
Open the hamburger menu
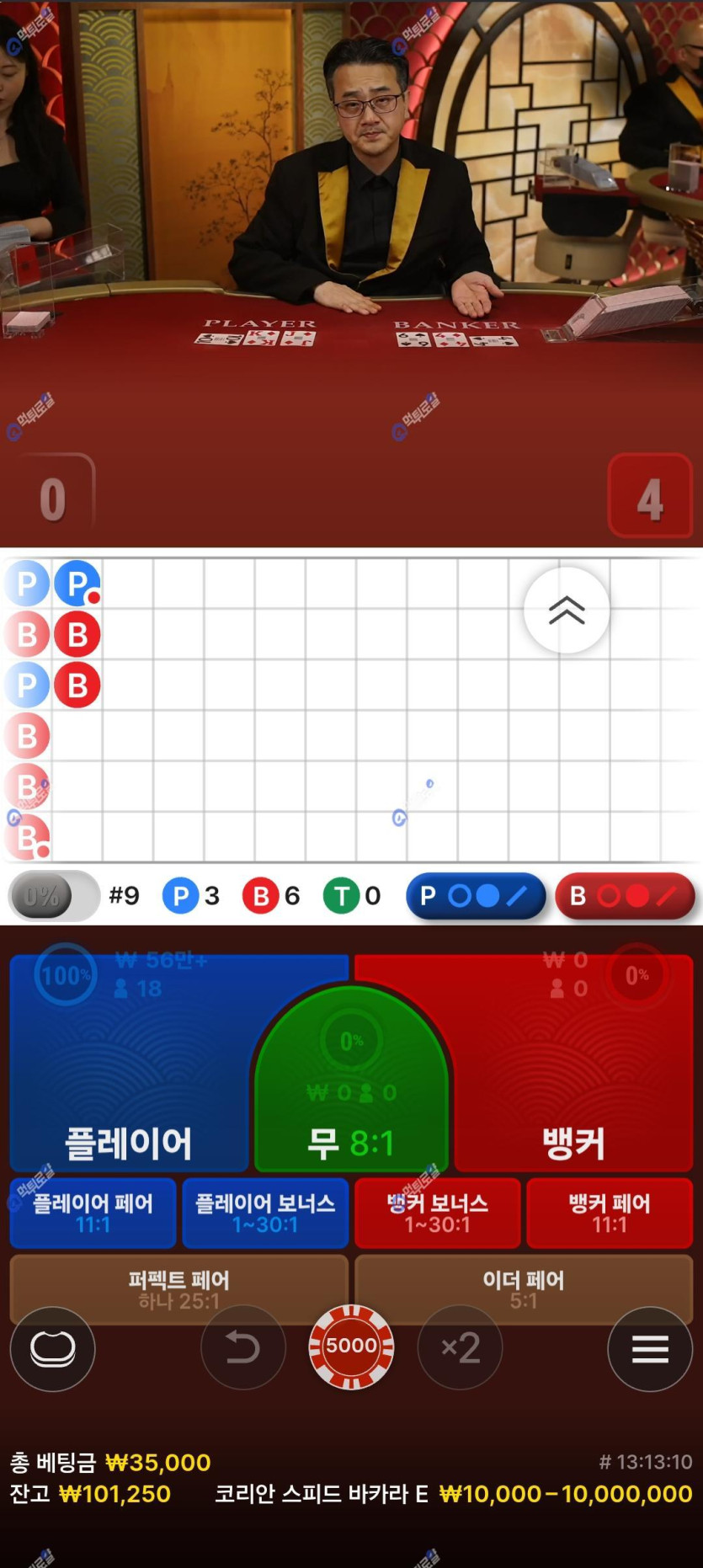pyautogui.click(x=649, y=1348)
